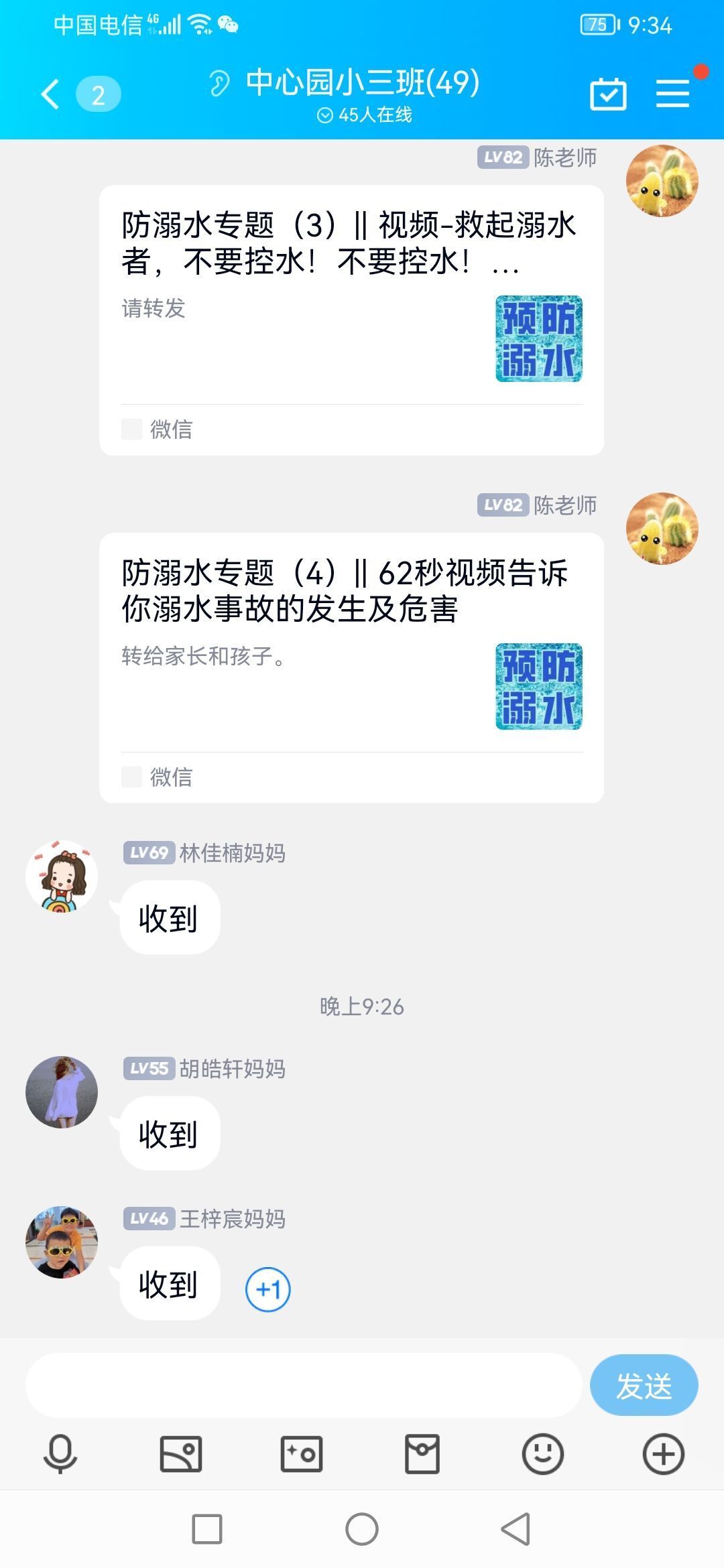Tap the 发送 send button
724x1568 pixels.
[644, 1385]
